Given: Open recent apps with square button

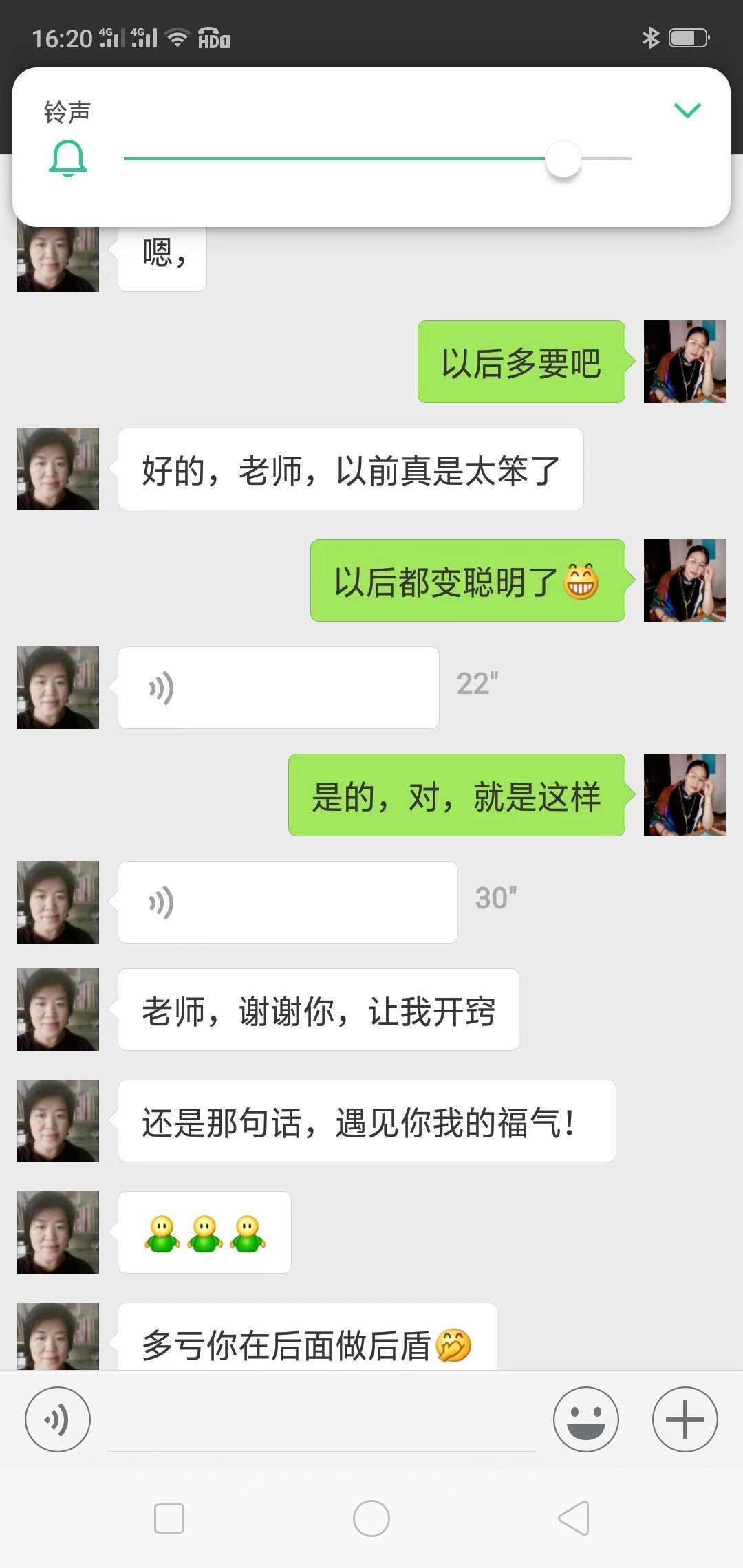Looking at the screenshot, I should [169, 1518].
